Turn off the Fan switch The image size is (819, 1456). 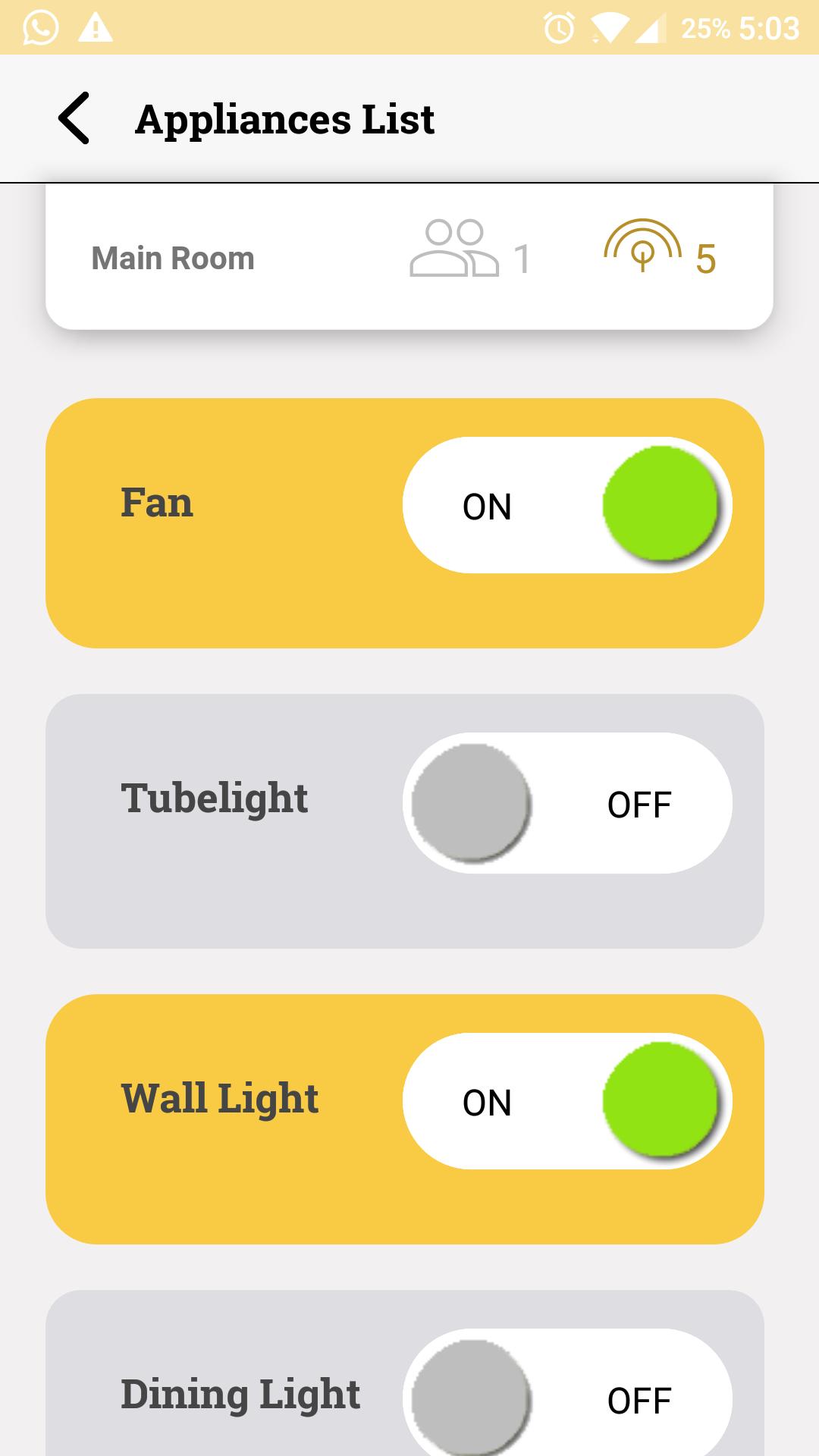tap(567, 505)
